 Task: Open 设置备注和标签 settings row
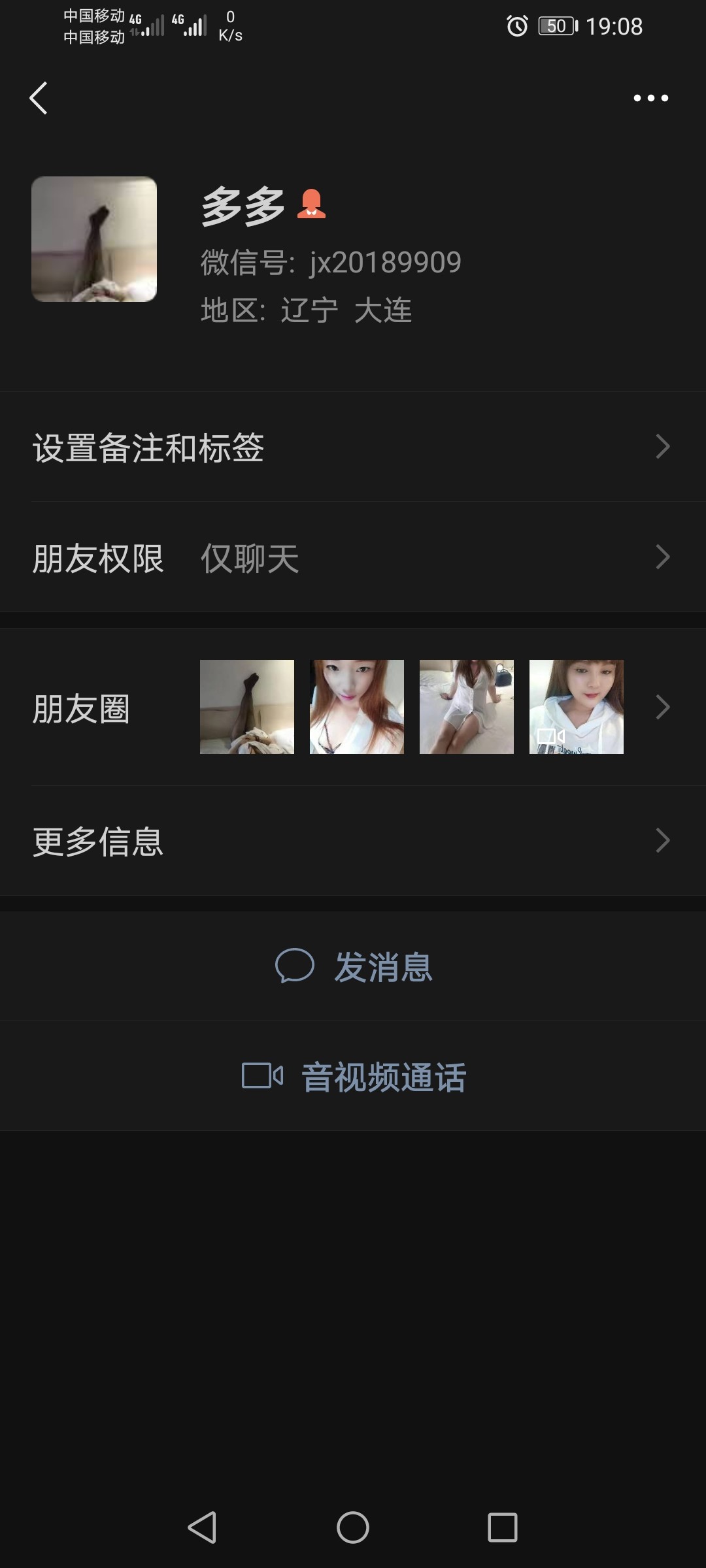[x=353, y=448]
